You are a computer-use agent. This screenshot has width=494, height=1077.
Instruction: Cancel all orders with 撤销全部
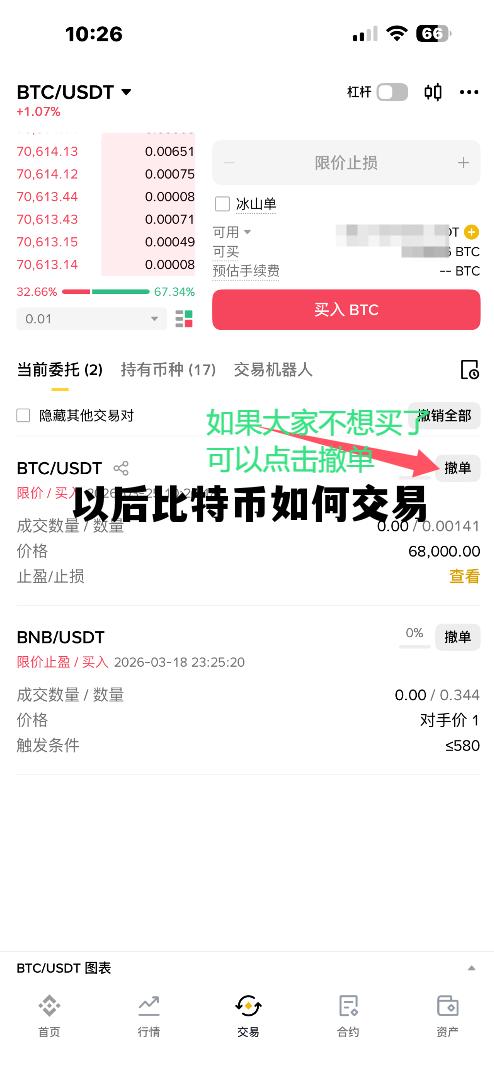[x=445, y=416]
